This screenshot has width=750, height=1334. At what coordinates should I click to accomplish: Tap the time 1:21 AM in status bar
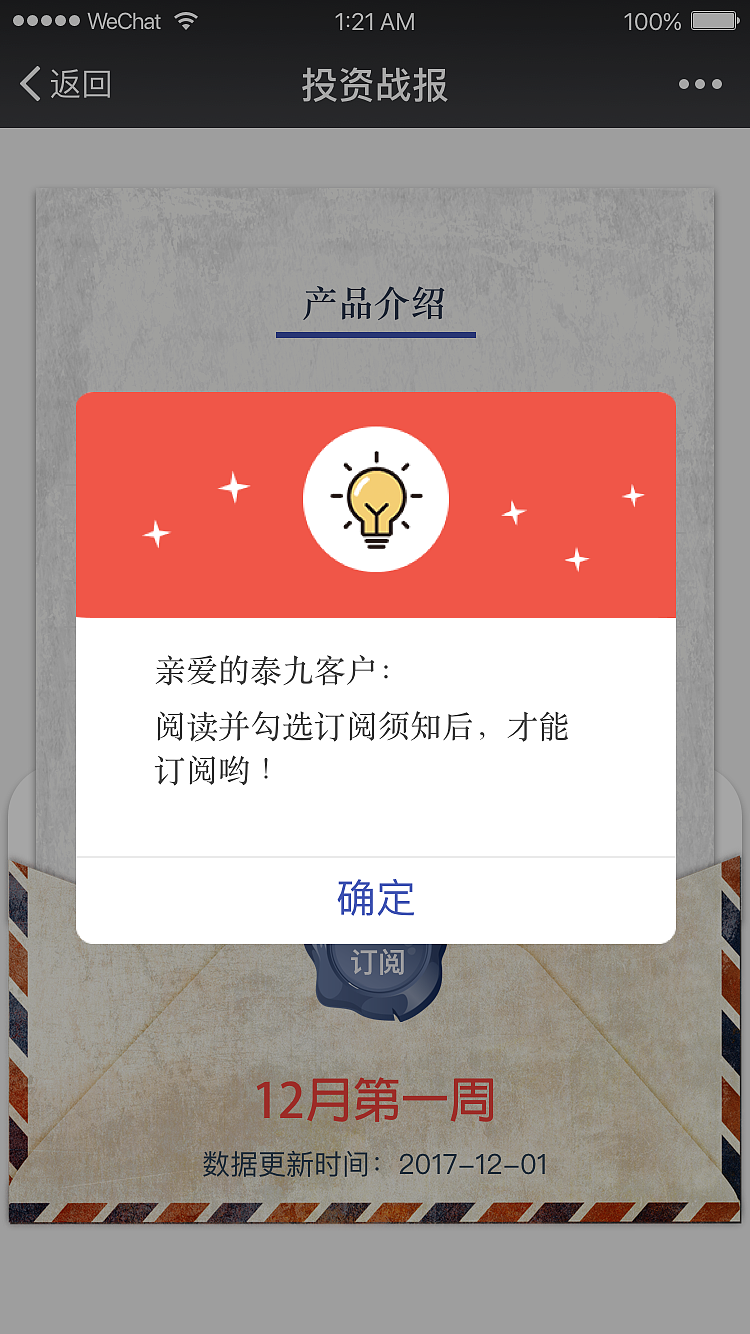coord(375,20)
